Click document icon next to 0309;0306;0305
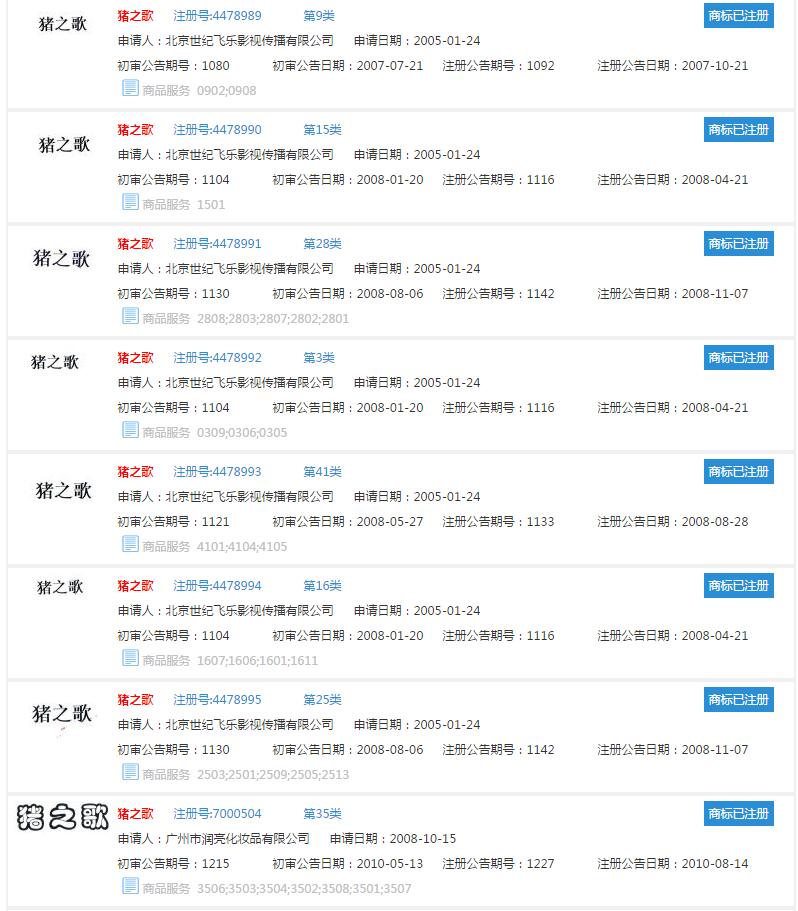 tap(130, 431)
